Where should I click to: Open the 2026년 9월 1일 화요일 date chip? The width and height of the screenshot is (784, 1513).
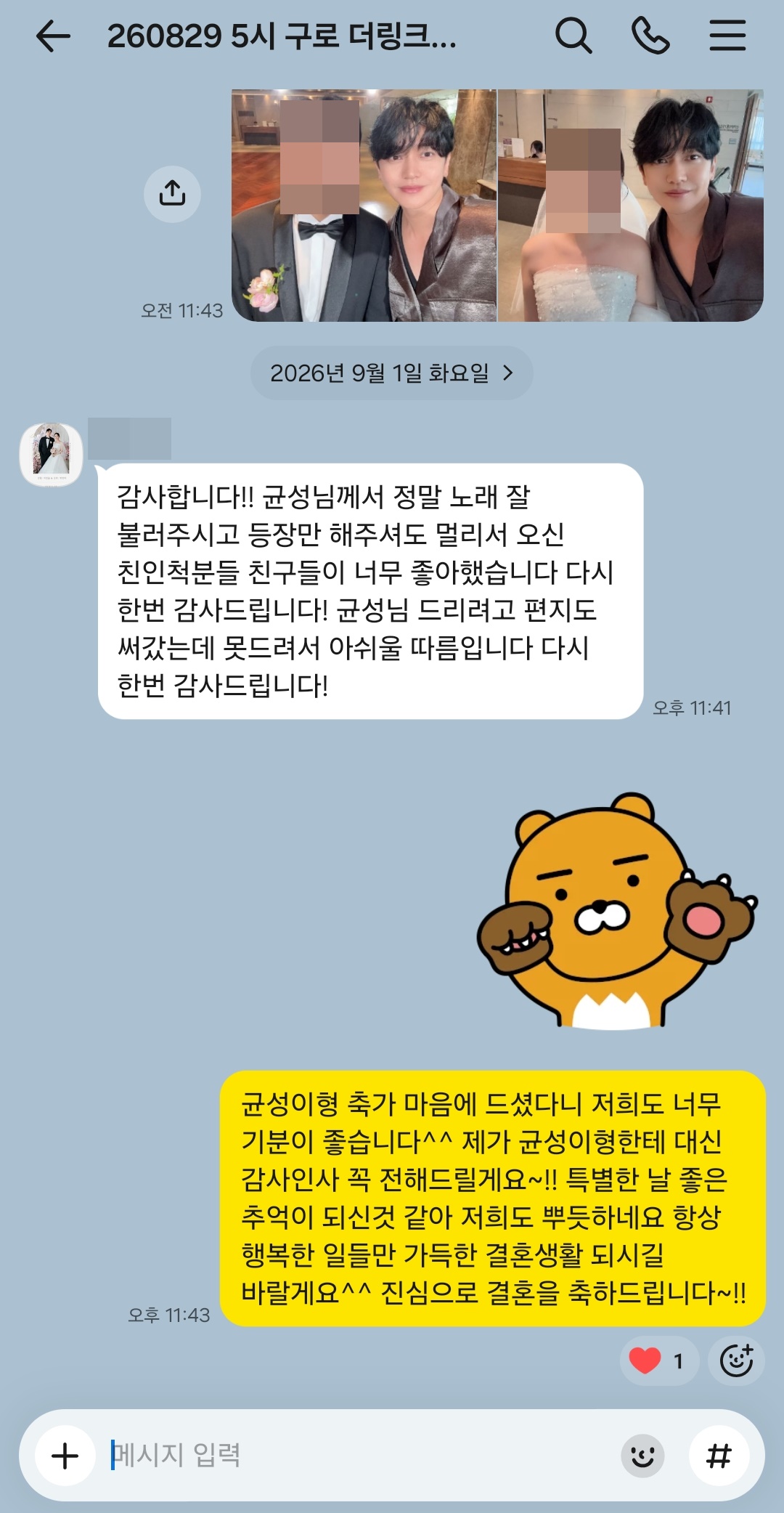point(392,373)
